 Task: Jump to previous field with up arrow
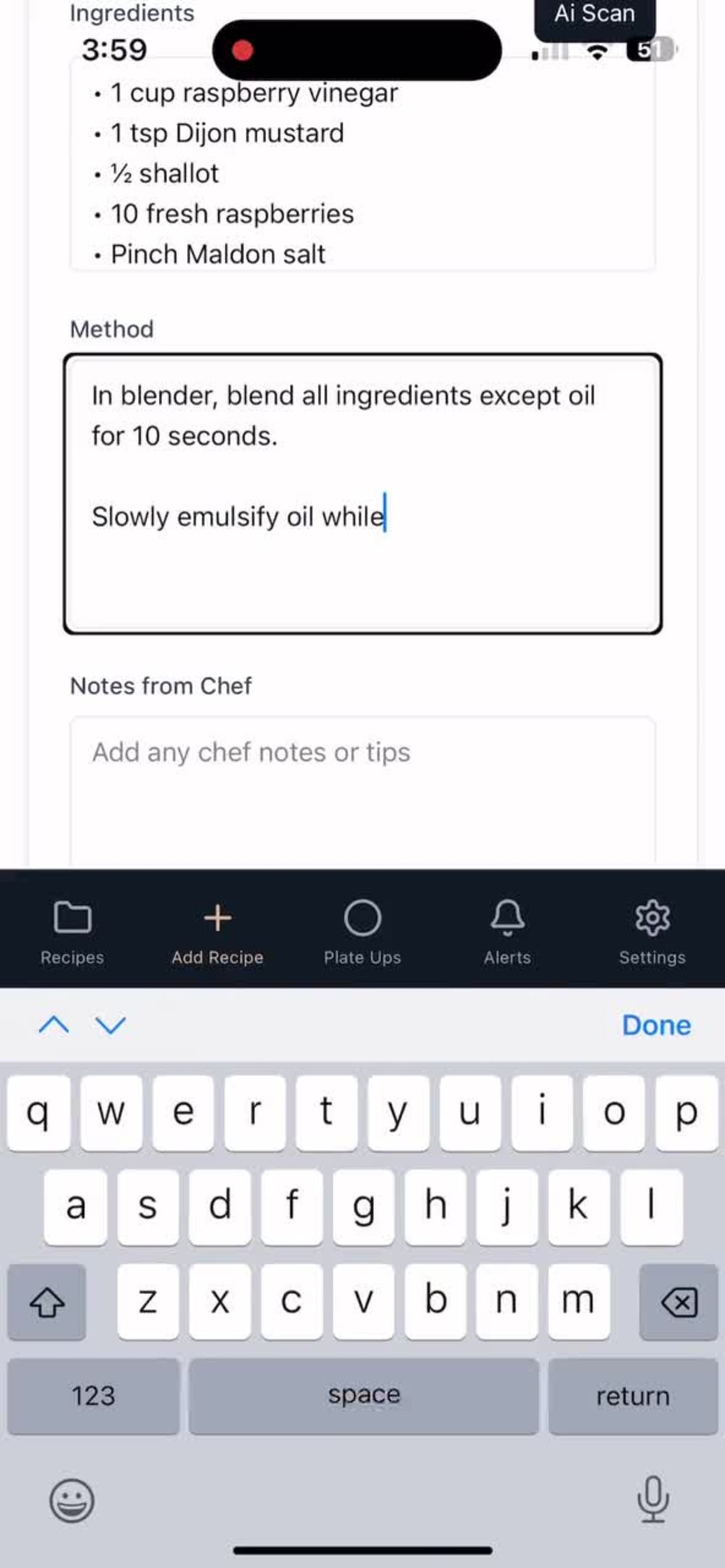[x=54, y=1025]
